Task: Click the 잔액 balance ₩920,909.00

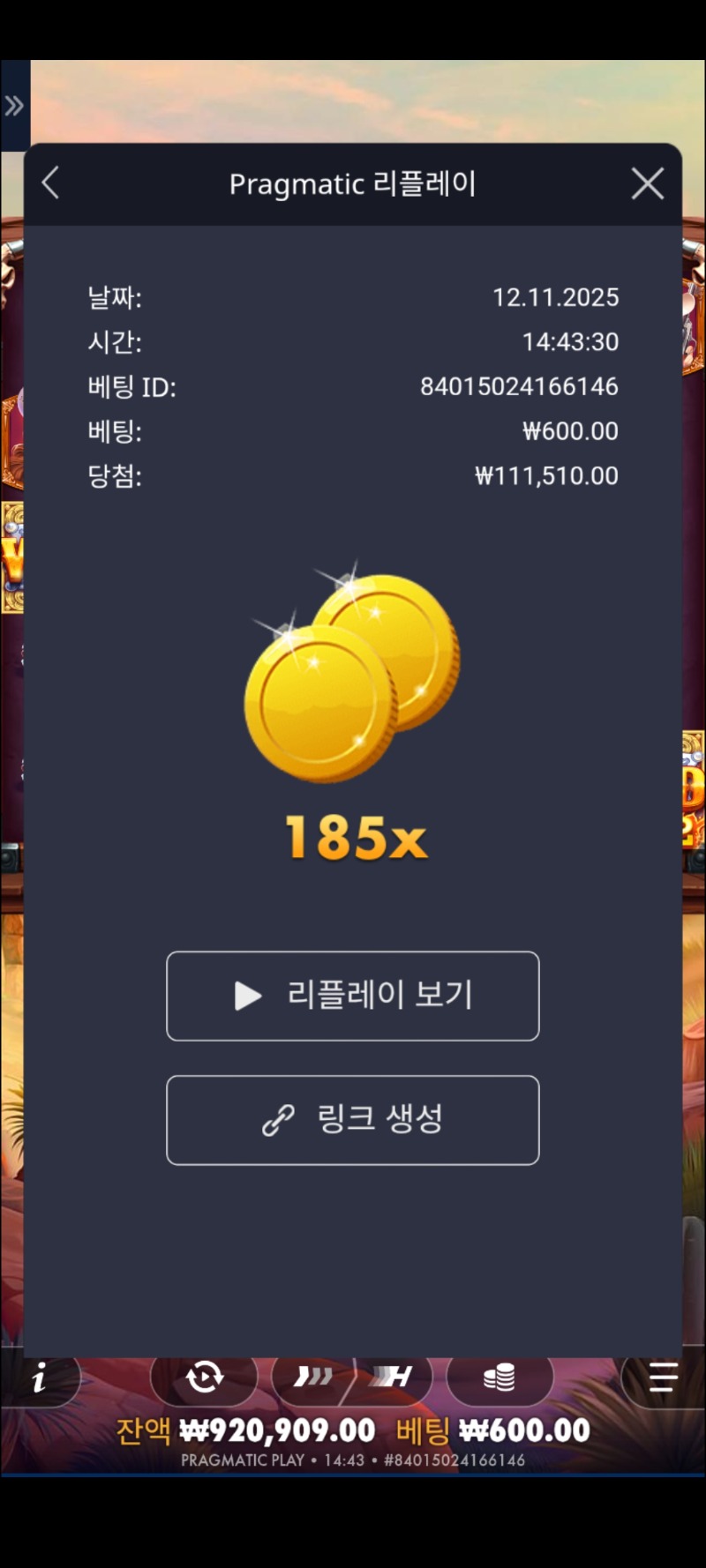Action: (277, 1429)
